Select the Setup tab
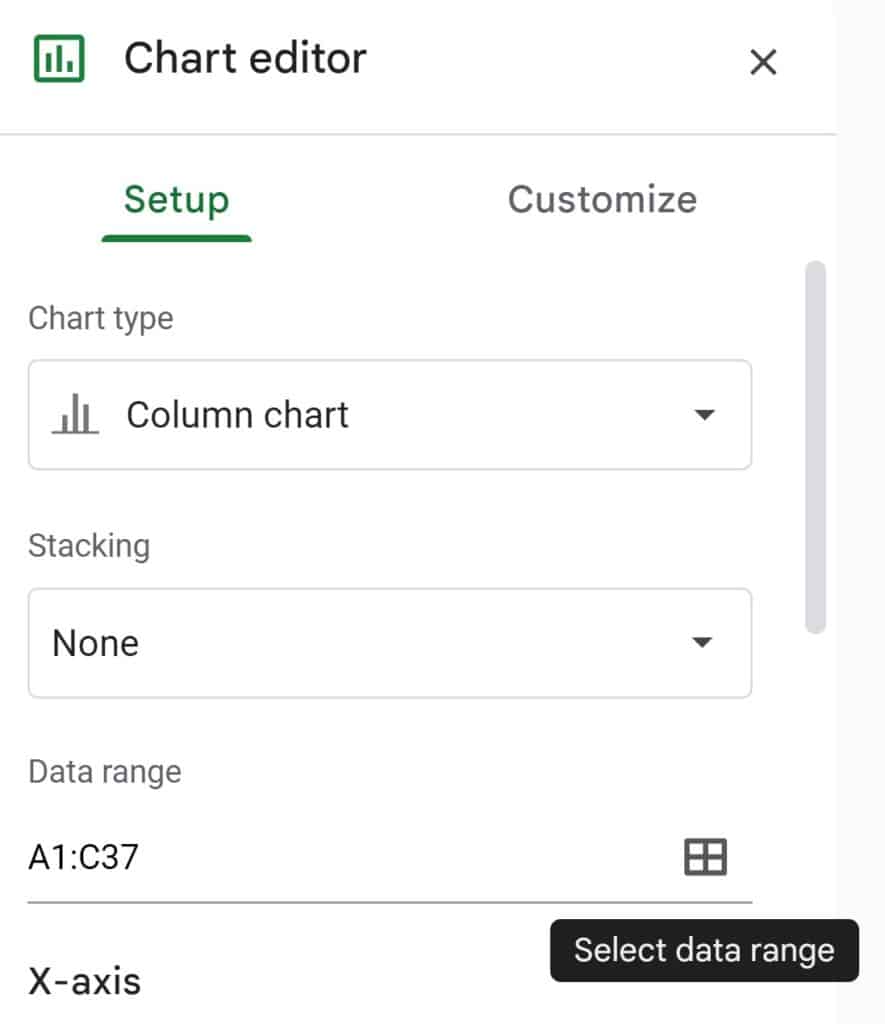 click(x=175, y=199)
